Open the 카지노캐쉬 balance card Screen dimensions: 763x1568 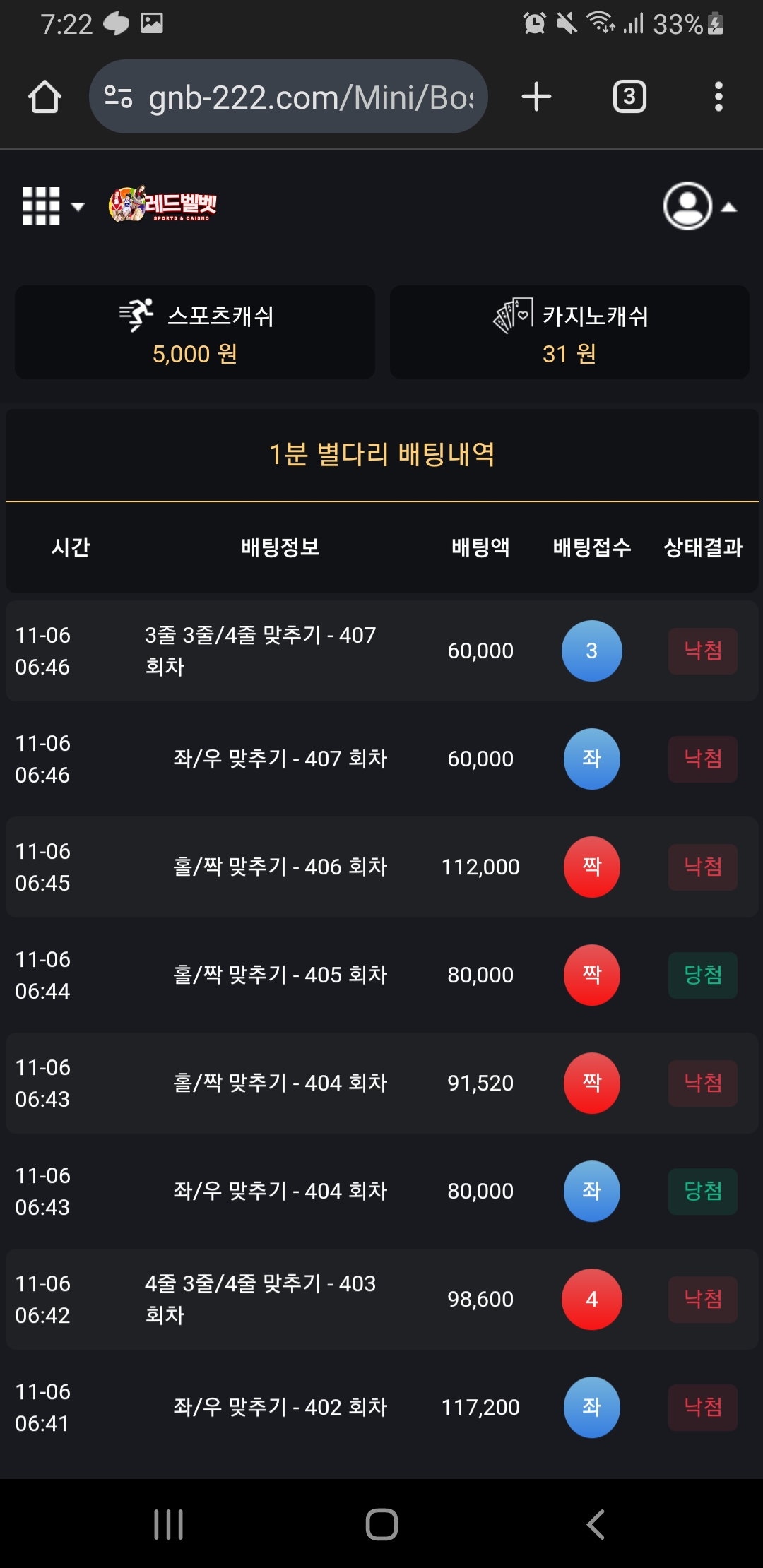(569, 333)
